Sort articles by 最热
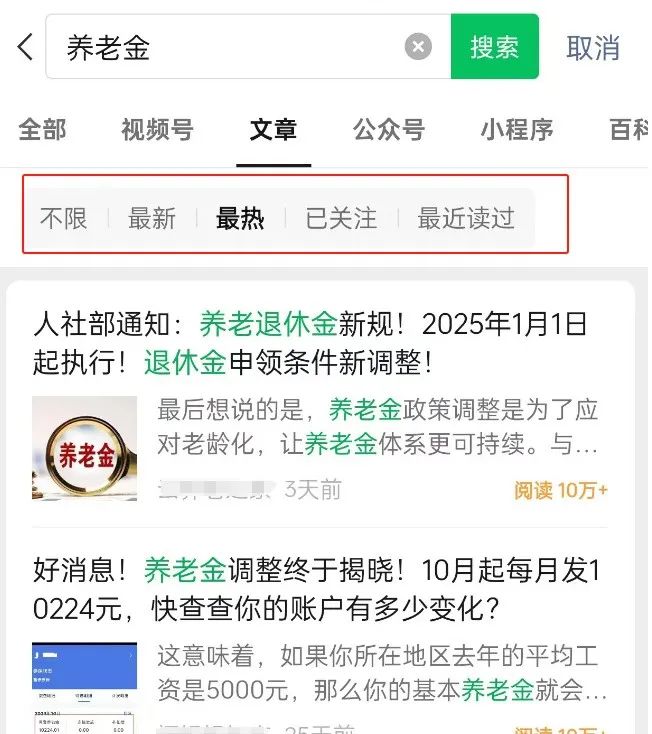The image size is (652, 734). tap(240, 218)
